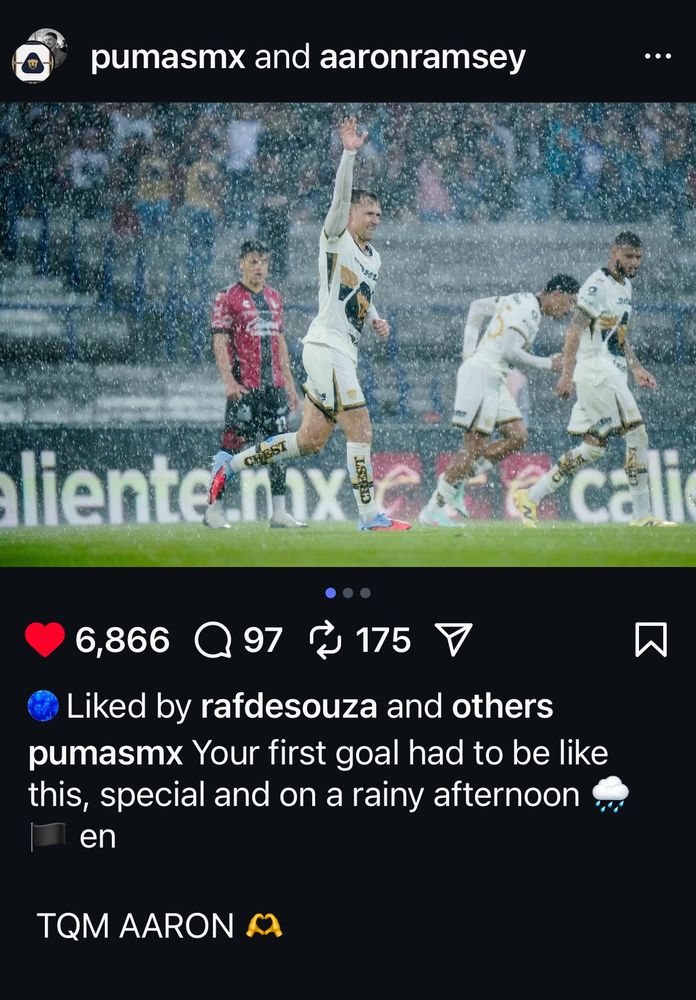Unlike the post with the red heart
The image size is (696, 1000).
point(45,639)
